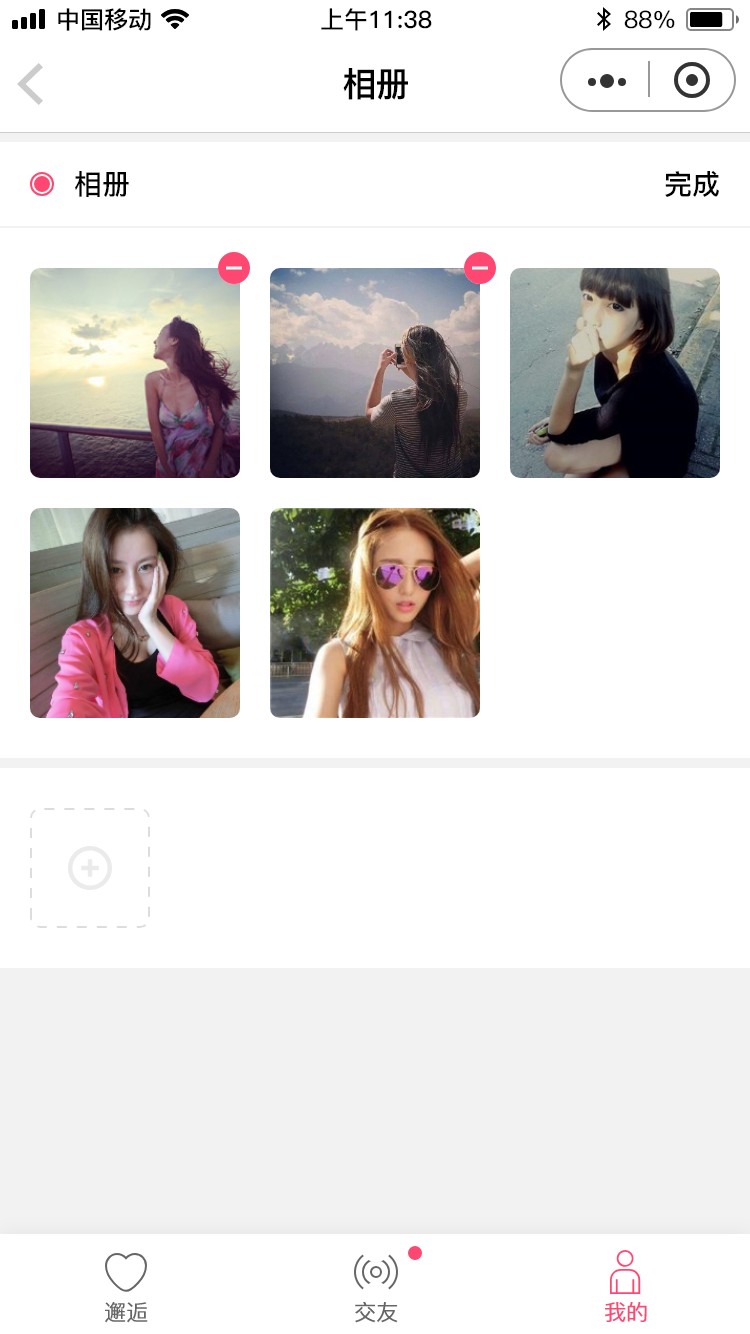The width and height of the screenshot is (750, 1334).
Task: Open the mini program three-dot menu
Action: tap(607, 81)
